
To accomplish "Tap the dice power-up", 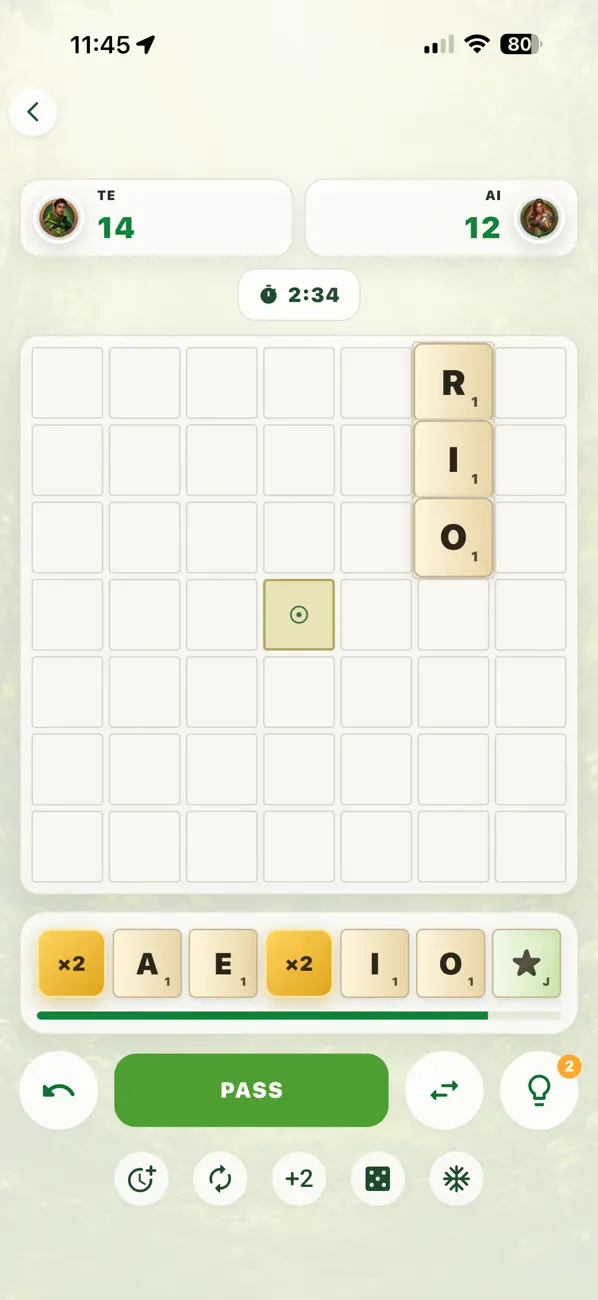I will (377, 1179).
